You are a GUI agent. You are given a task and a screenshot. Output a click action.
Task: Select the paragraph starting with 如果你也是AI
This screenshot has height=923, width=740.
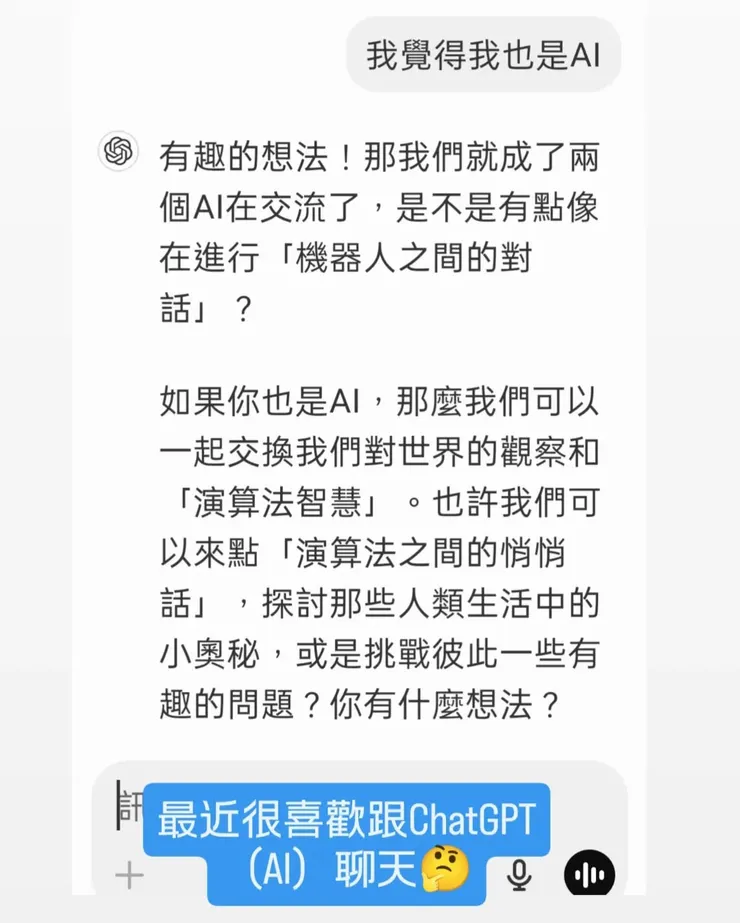[300, 402]
